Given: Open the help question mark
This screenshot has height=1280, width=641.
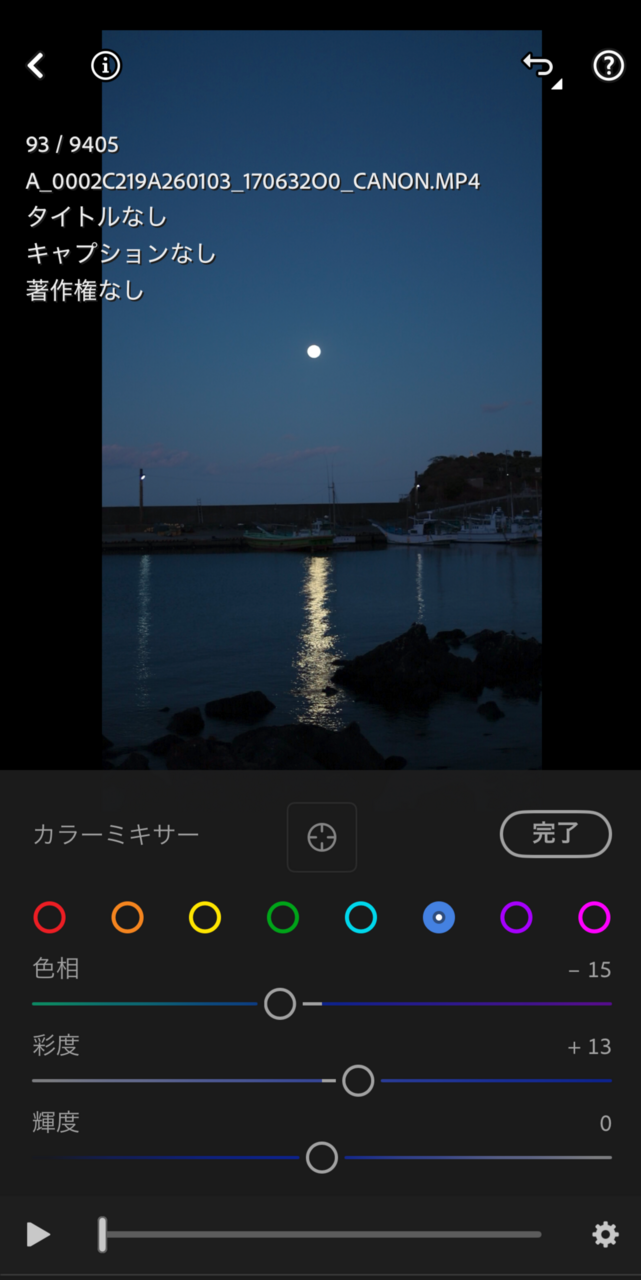Looking at the screenshot, I should tap(608, 66).
